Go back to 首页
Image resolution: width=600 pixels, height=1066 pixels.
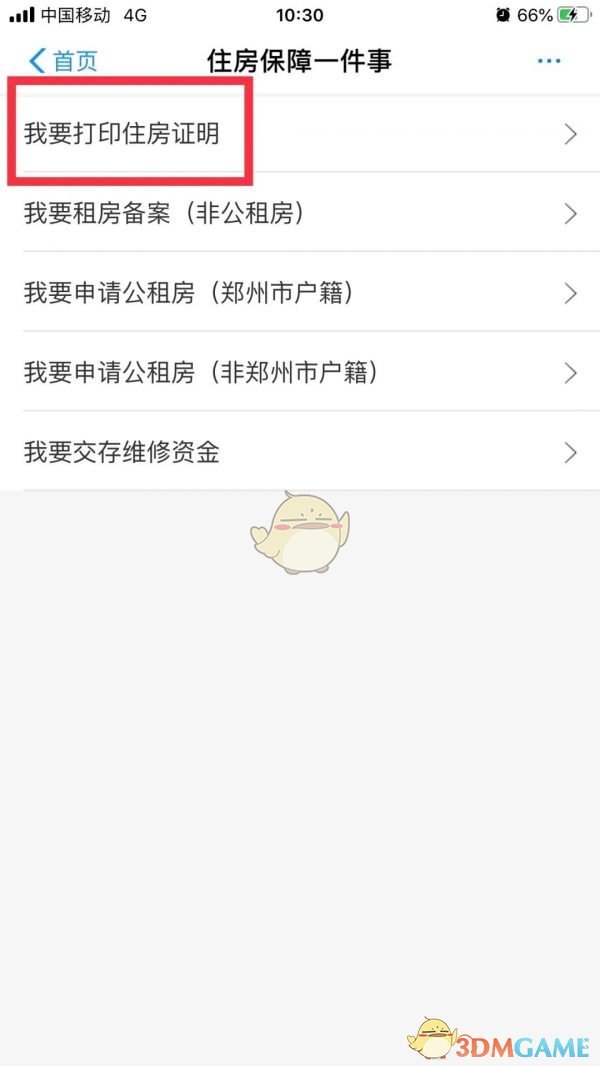64,61
